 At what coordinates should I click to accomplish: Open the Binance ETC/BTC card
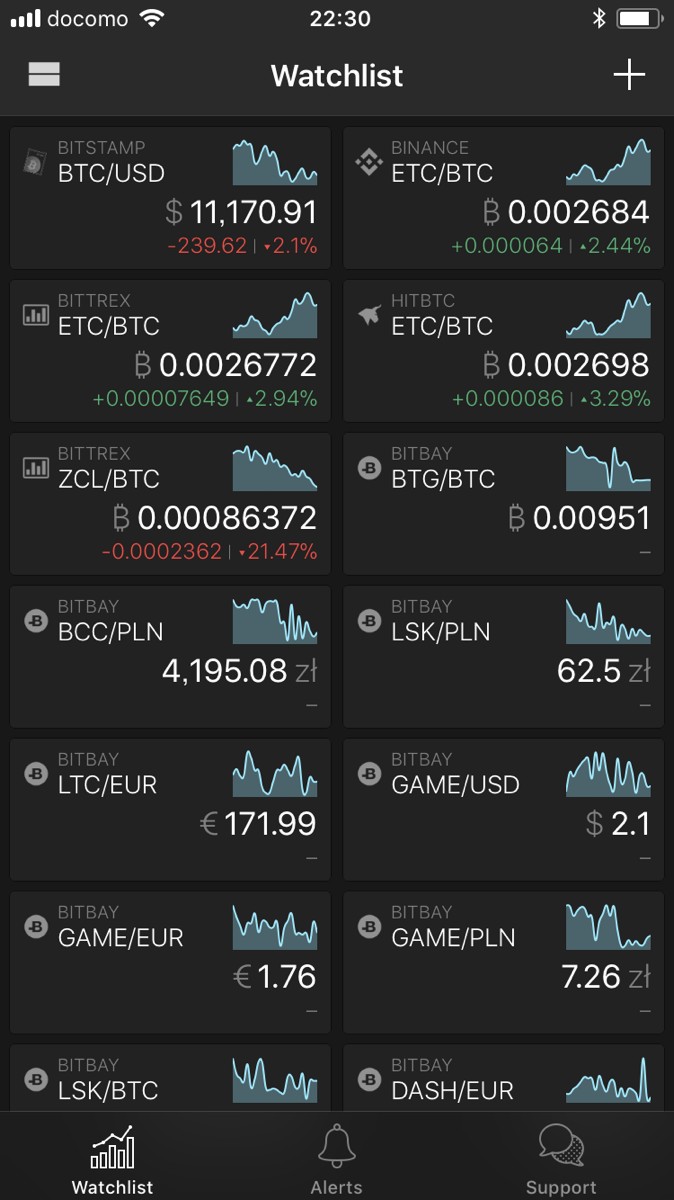[x=503, y=198]
